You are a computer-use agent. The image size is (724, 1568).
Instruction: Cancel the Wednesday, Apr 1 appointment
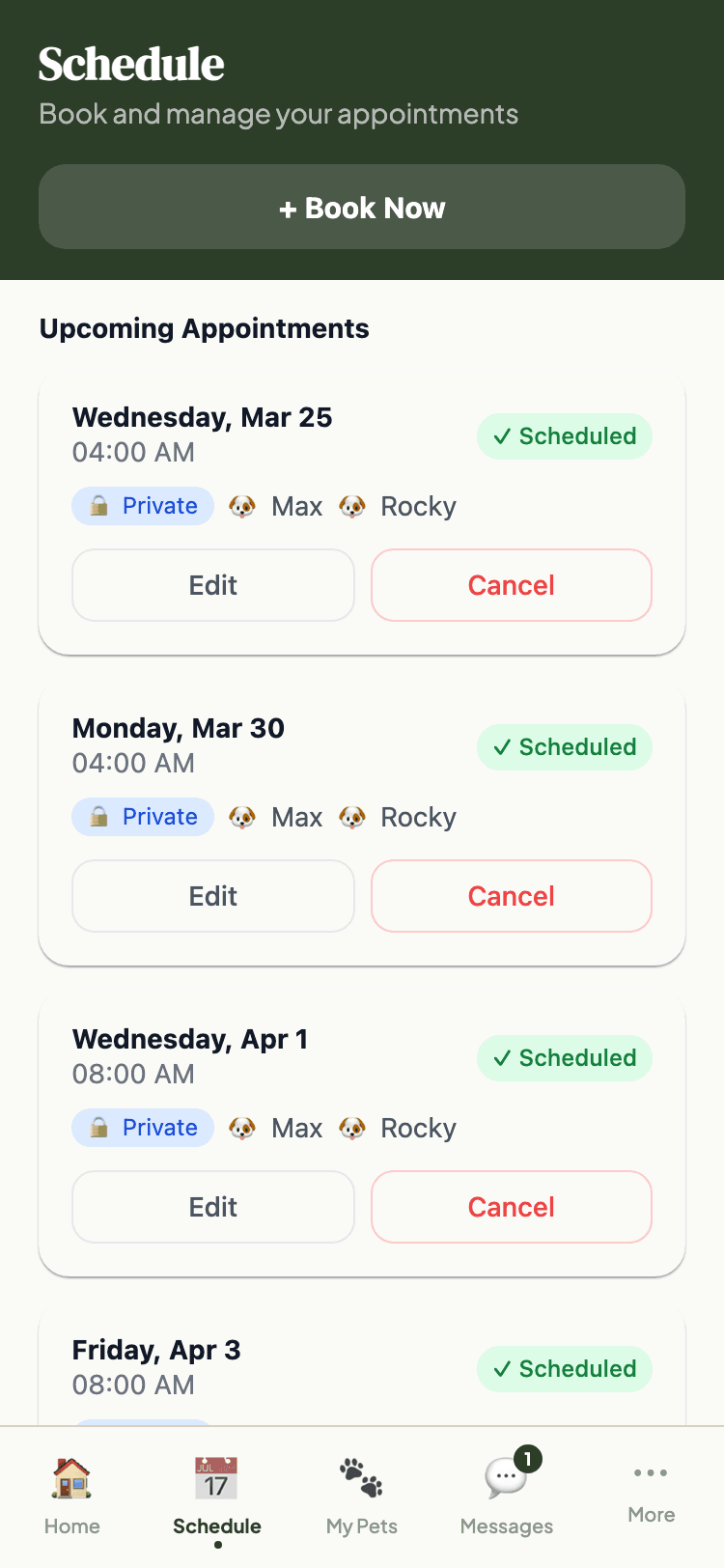[x=512, y=1207]
